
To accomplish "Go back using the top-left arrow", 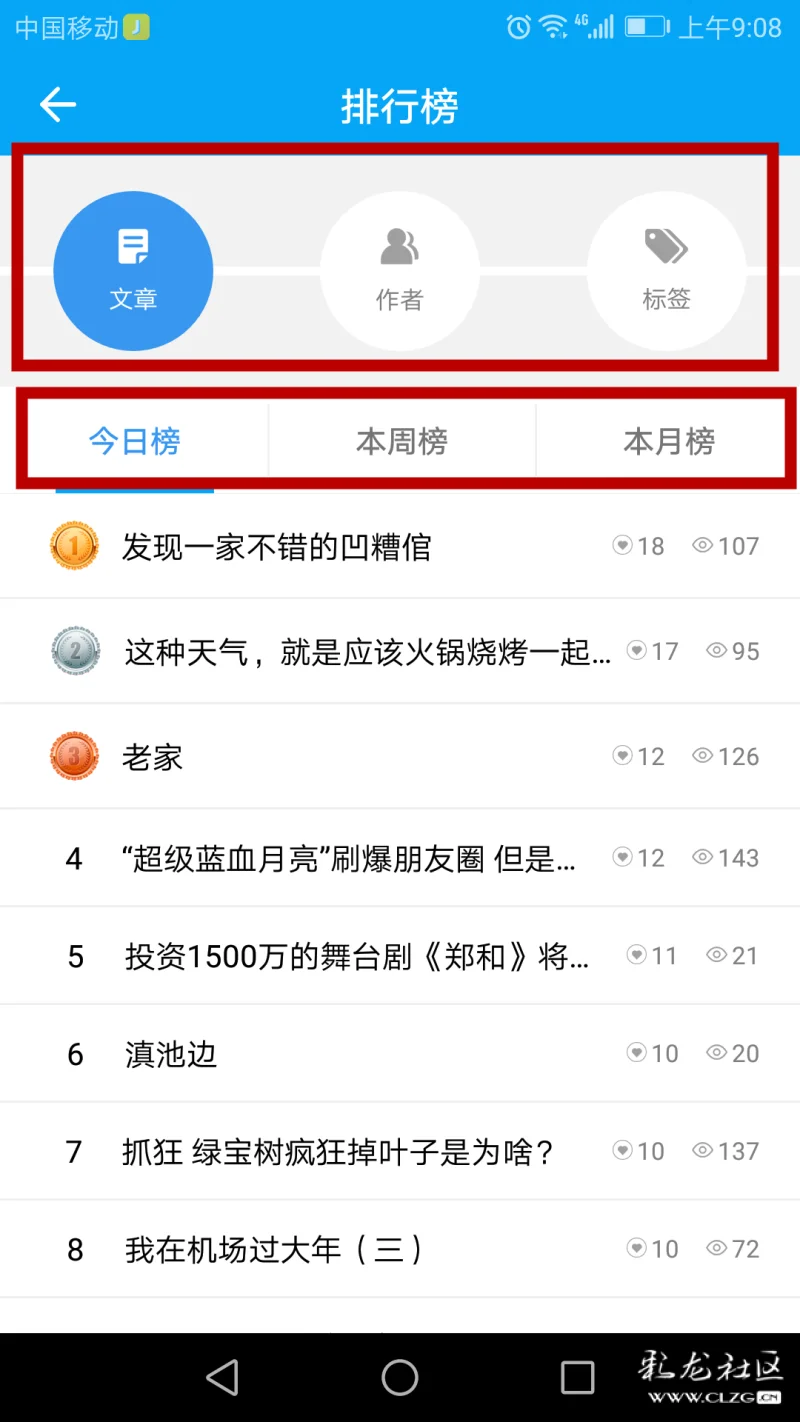I will (58, 105).
